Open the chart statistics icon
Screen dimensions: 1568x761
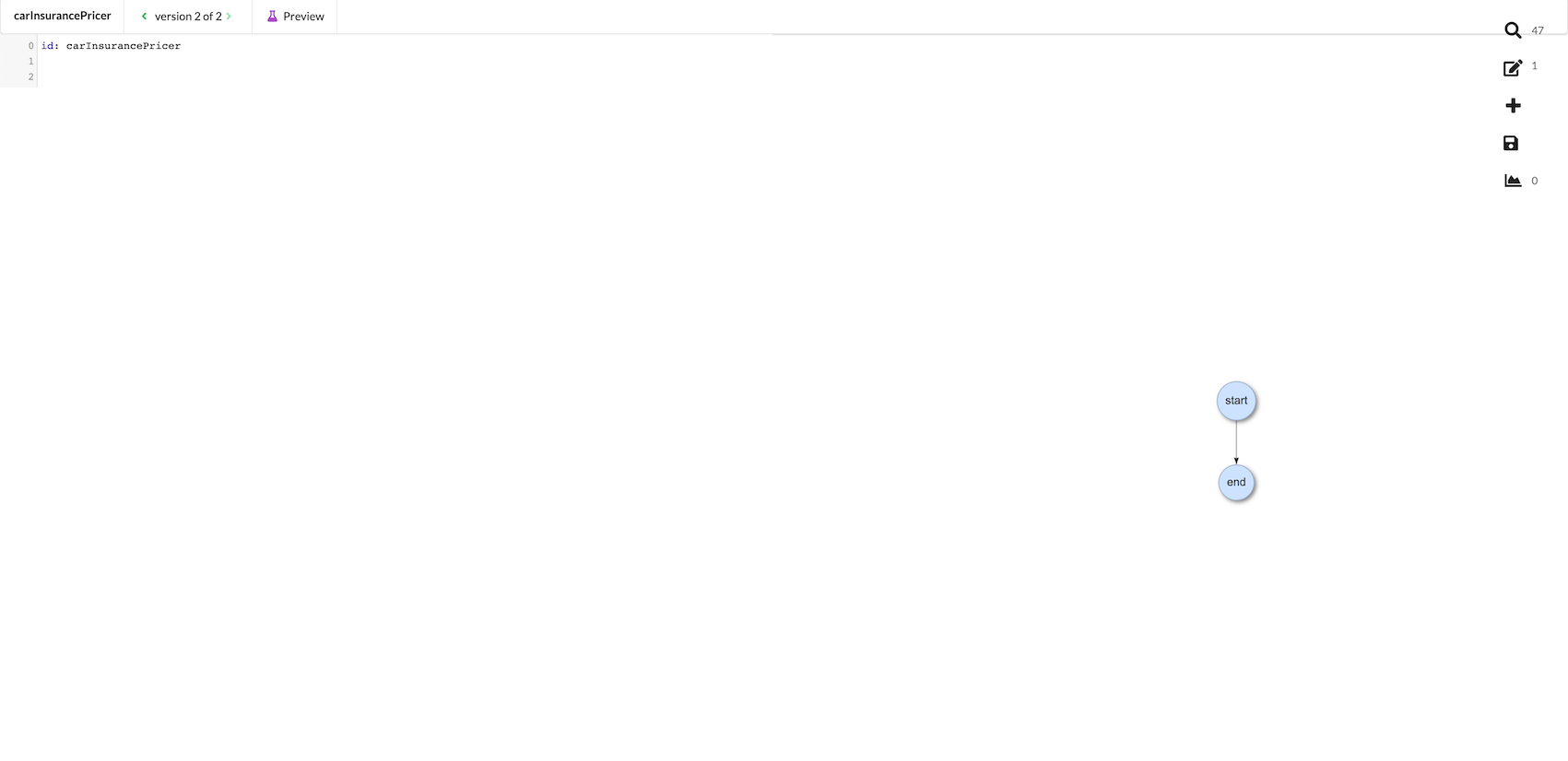[1513, 181]
